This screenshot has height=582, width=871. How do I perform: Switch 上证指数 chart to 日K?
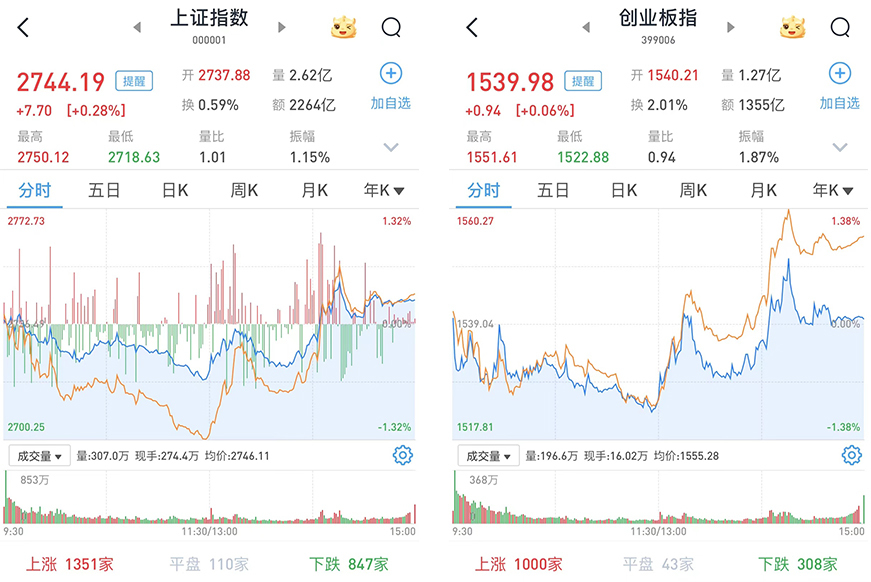175,190
